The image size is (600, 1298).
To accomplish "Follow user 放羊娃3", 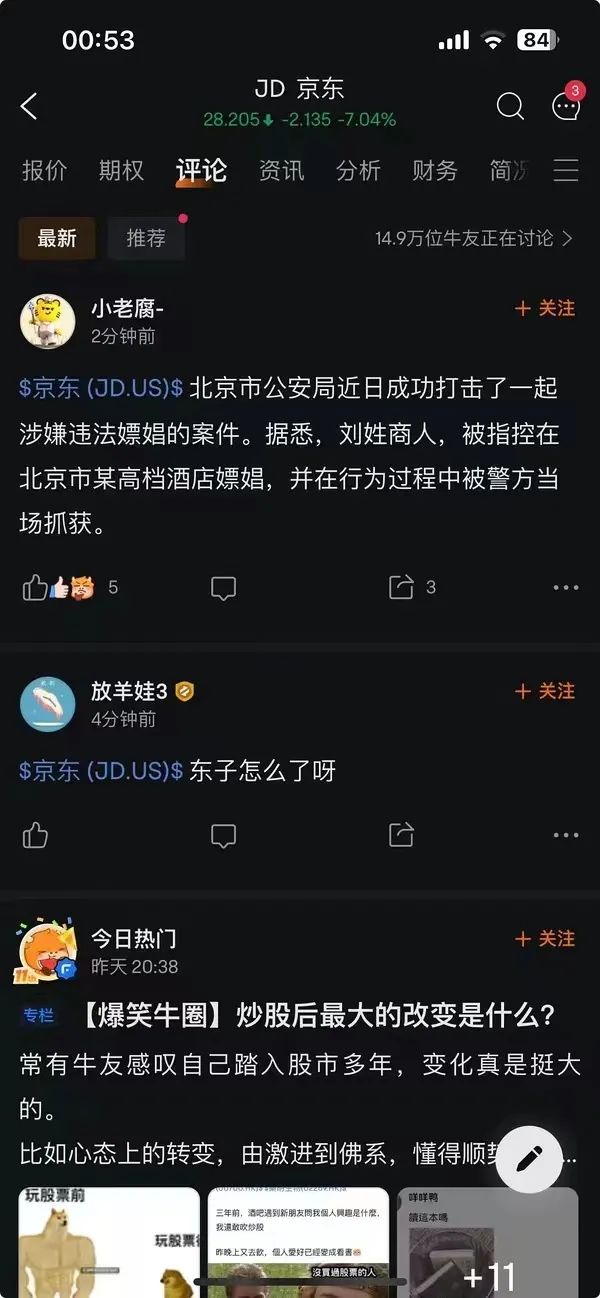I will pos(545,691).
